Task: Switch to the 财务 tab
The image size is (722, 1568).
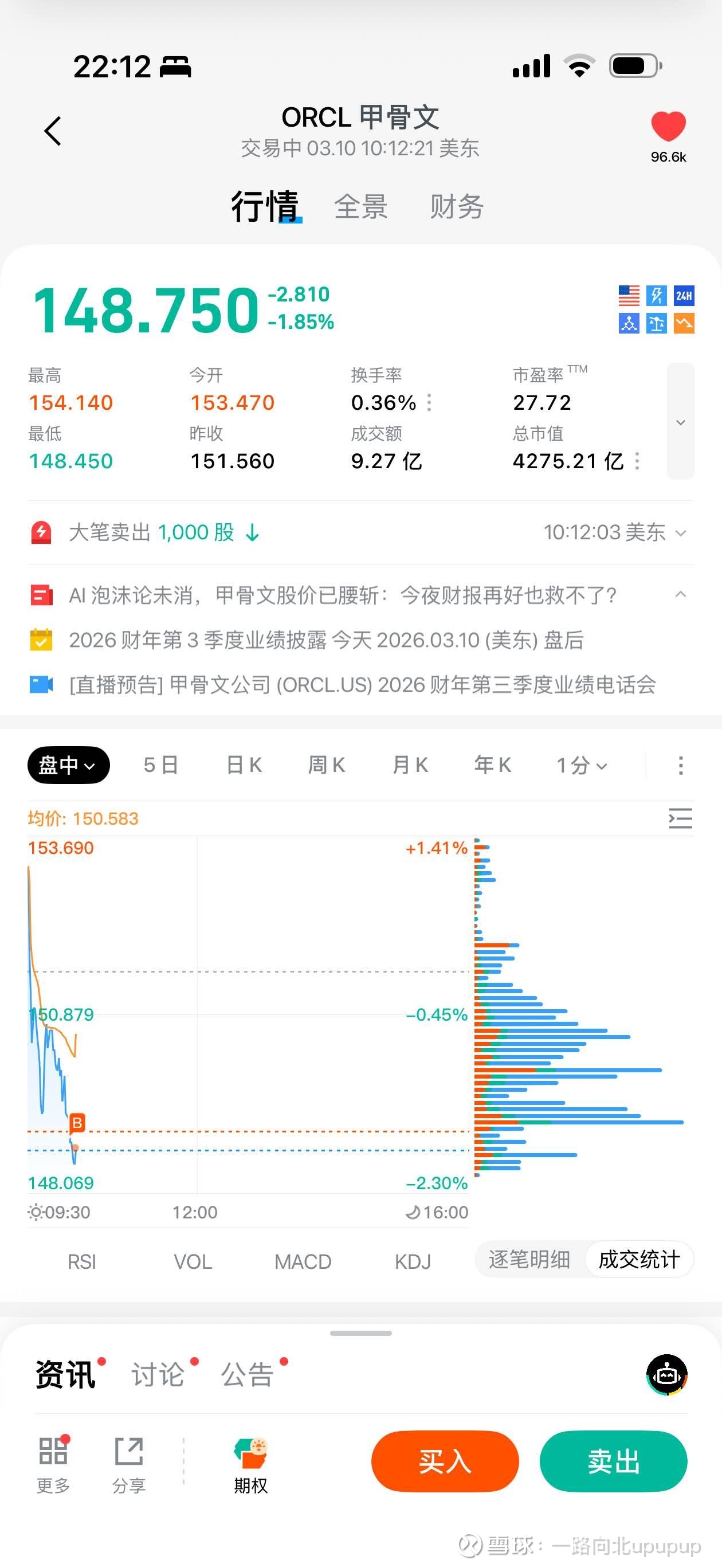Action: [457, 207]
